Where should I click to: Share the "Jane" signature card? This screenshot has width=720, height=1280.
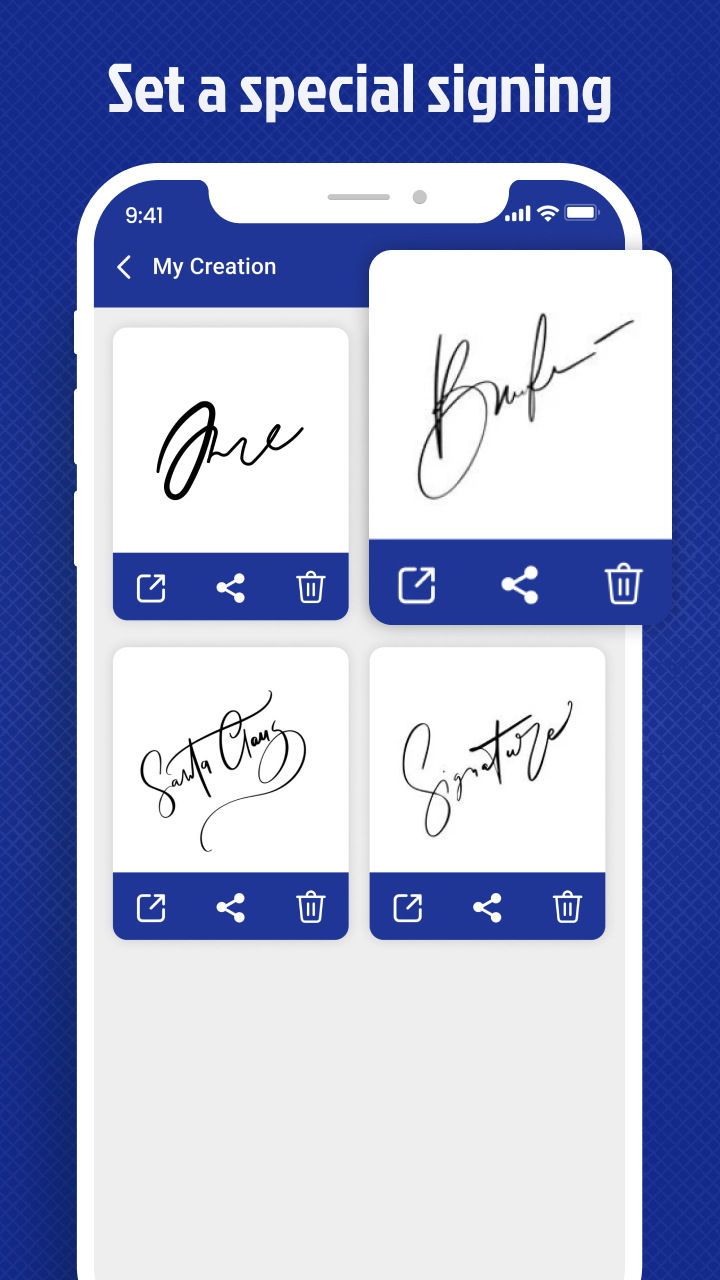coord(231,588)
